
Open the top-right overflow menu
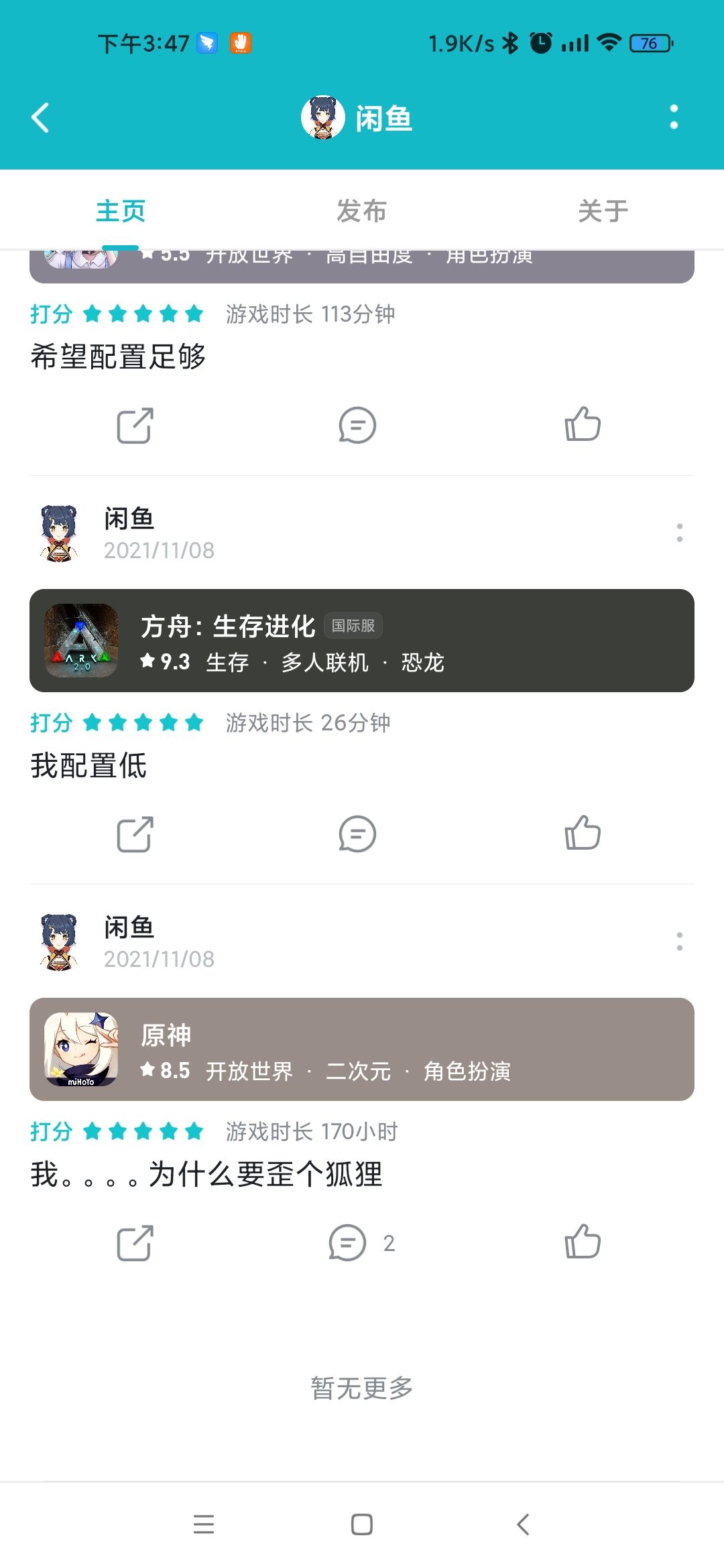[674, 117]
